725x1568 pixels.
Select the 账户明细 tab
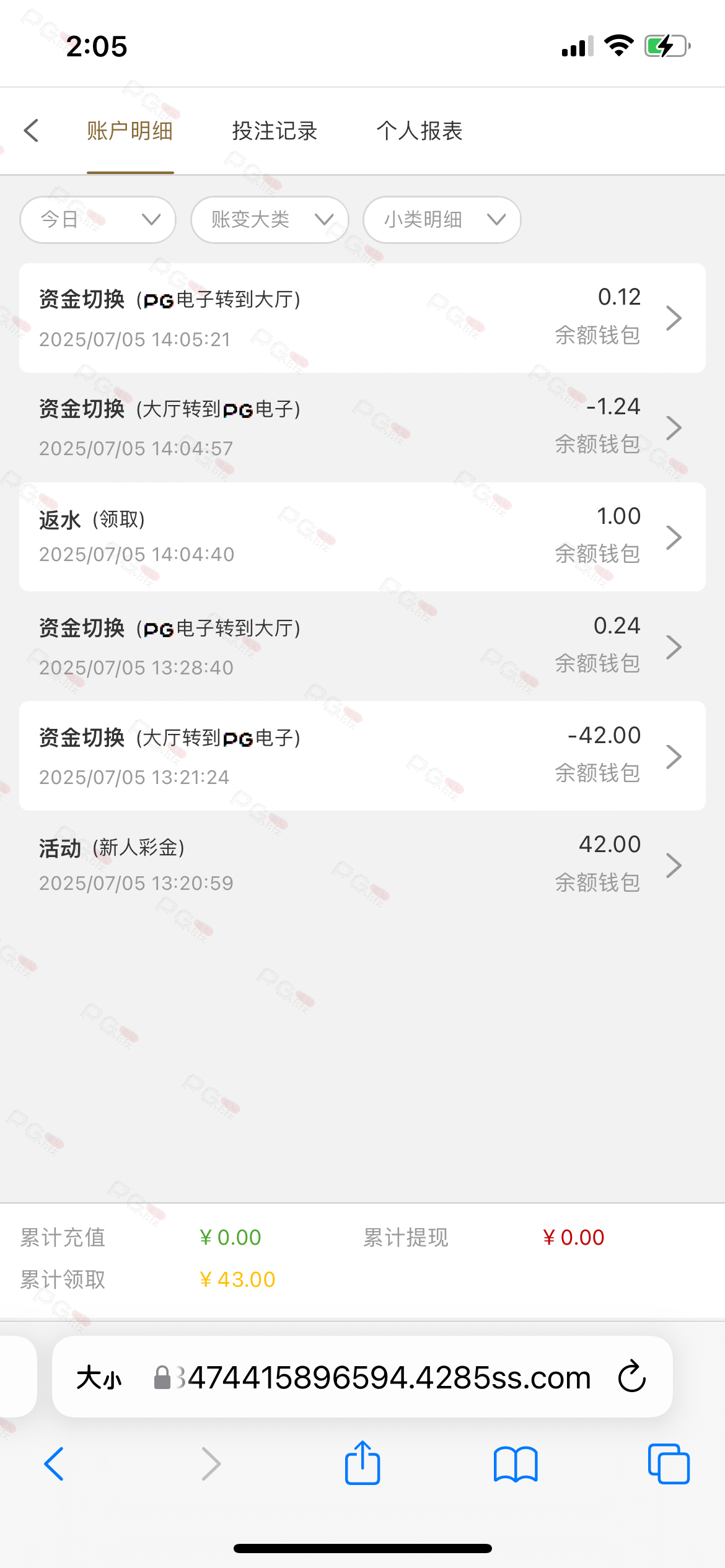(x=130, y=131)
